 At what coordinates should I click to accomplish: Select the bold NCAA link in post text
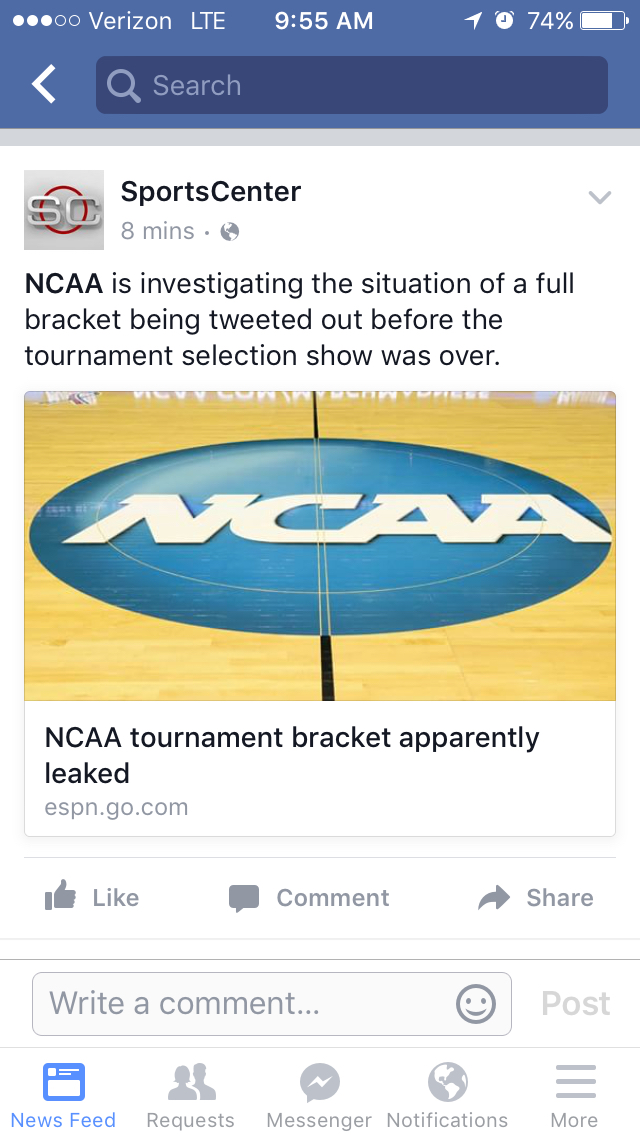click(x=64, y=284)
